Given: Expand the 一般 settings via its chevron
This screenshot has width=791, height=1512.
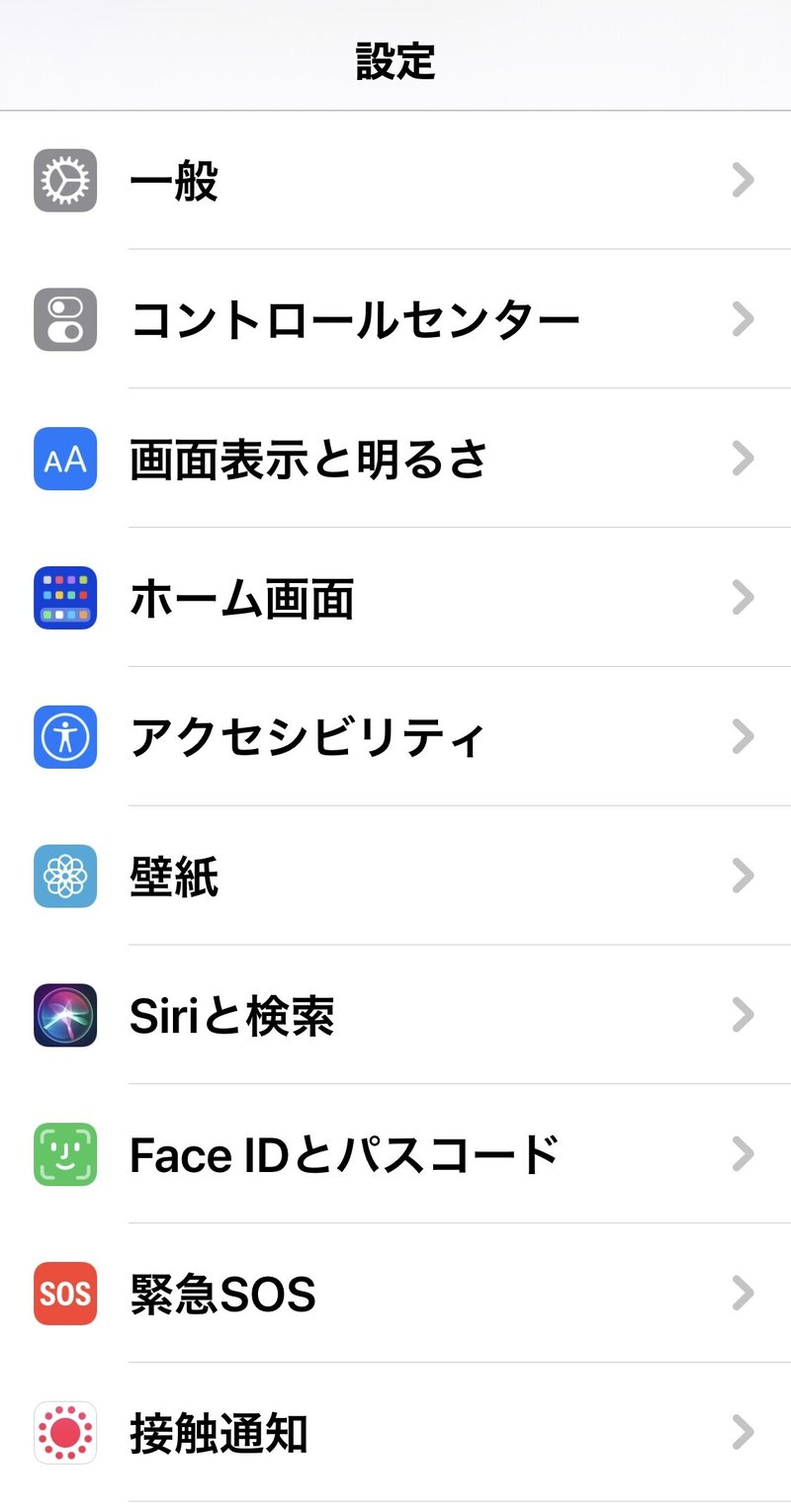Looking at the screenshot, I should coord(743,181).
